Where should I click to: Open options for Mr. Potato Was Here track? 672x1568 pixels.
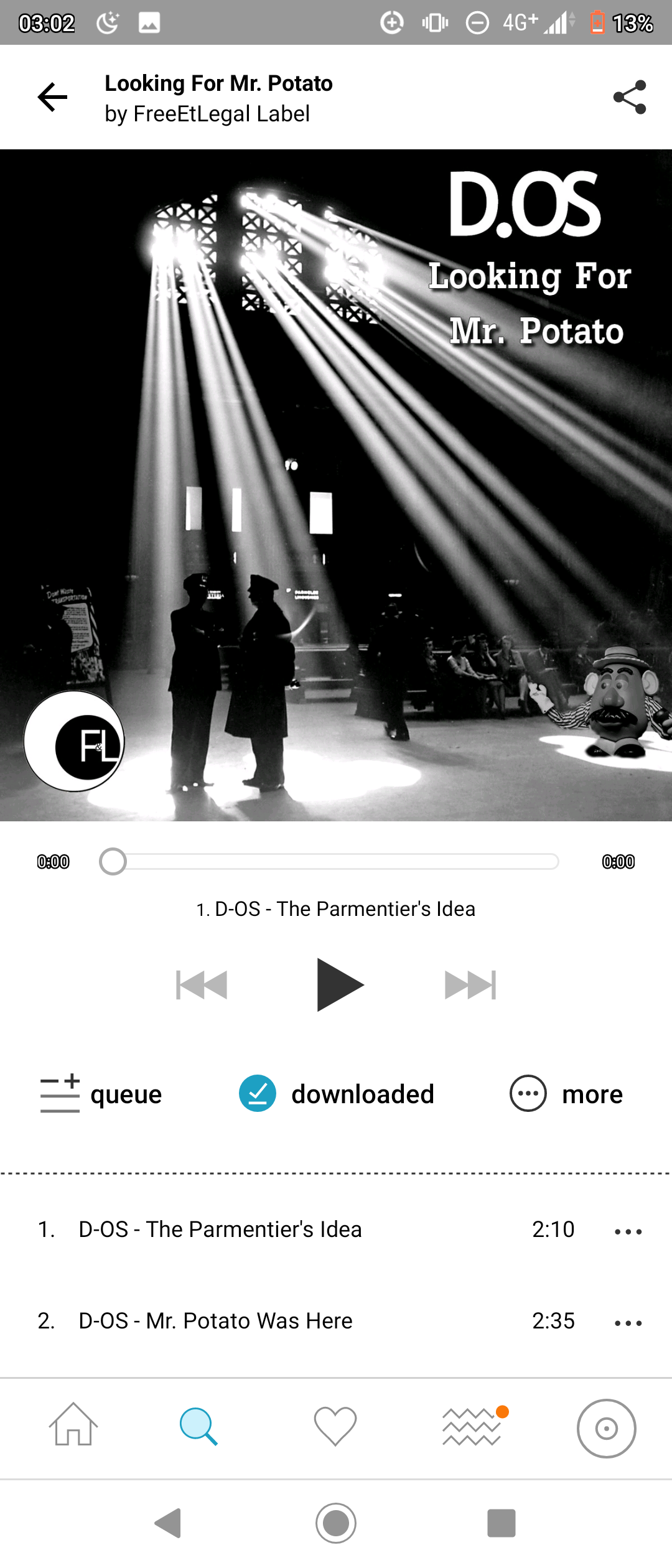click(x=628, y=1323)
